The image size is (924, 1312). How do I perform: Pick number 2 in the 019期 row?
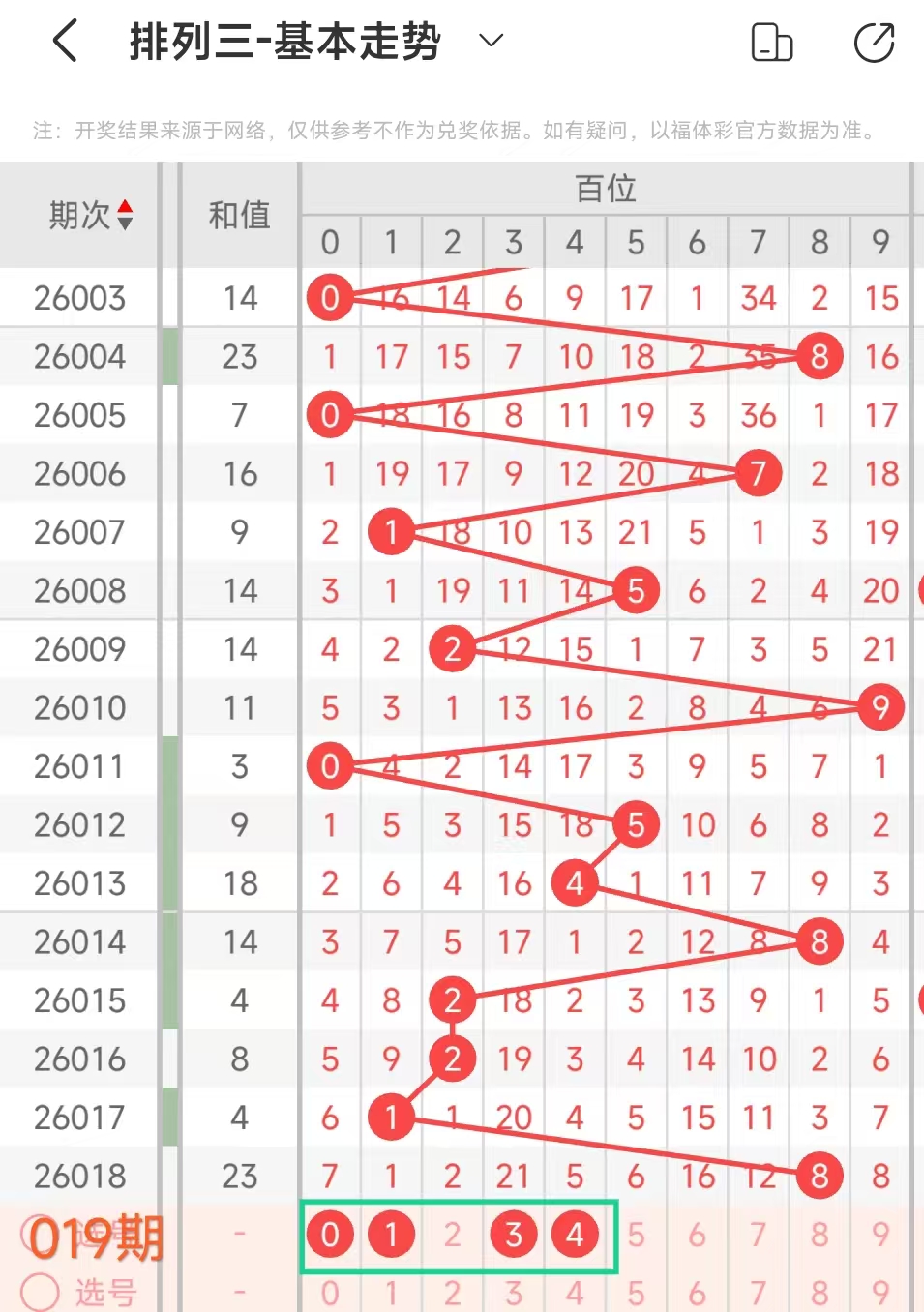(452, 1235)
